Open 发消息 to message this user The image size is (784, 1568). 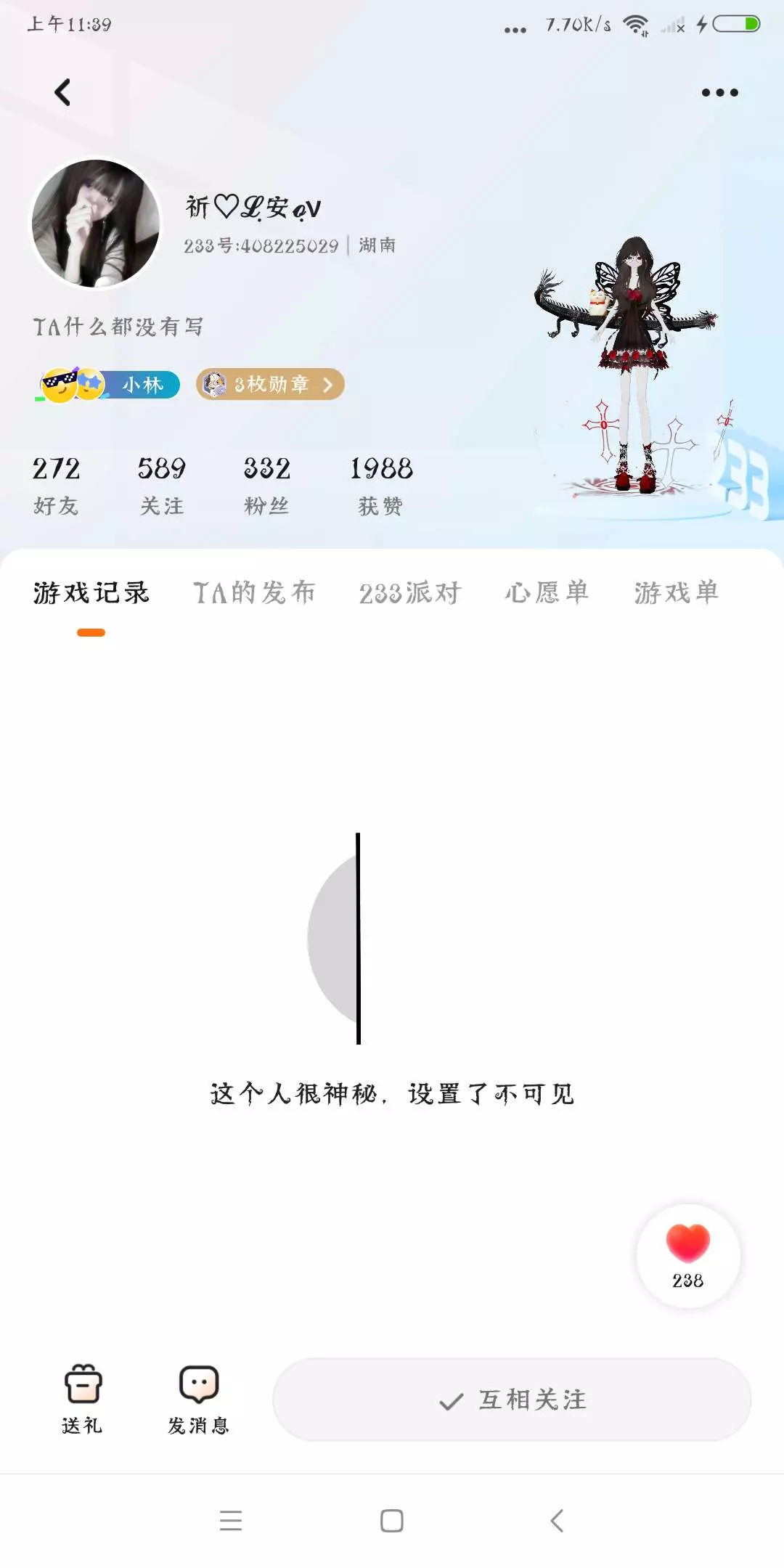[x=199, y=1398]
